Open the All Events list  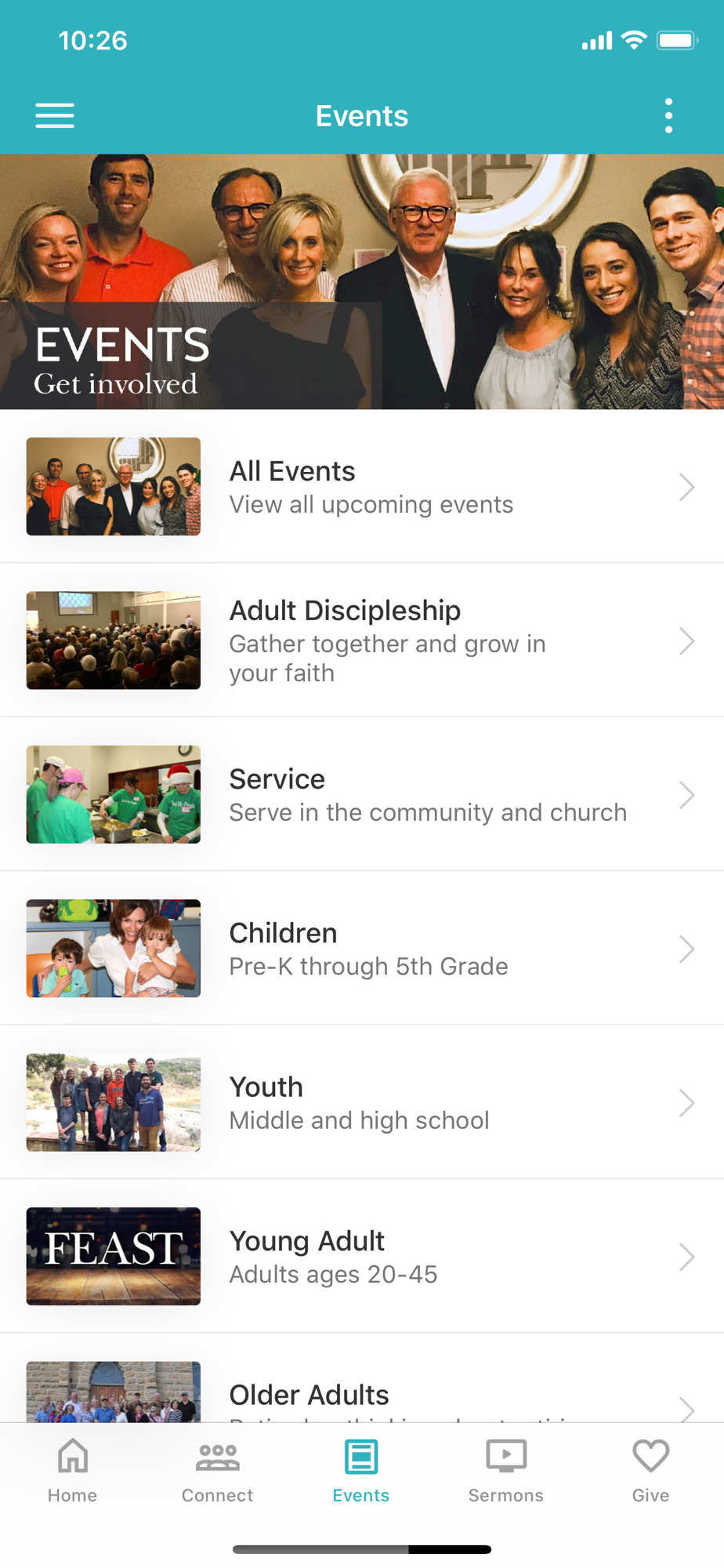360,487
